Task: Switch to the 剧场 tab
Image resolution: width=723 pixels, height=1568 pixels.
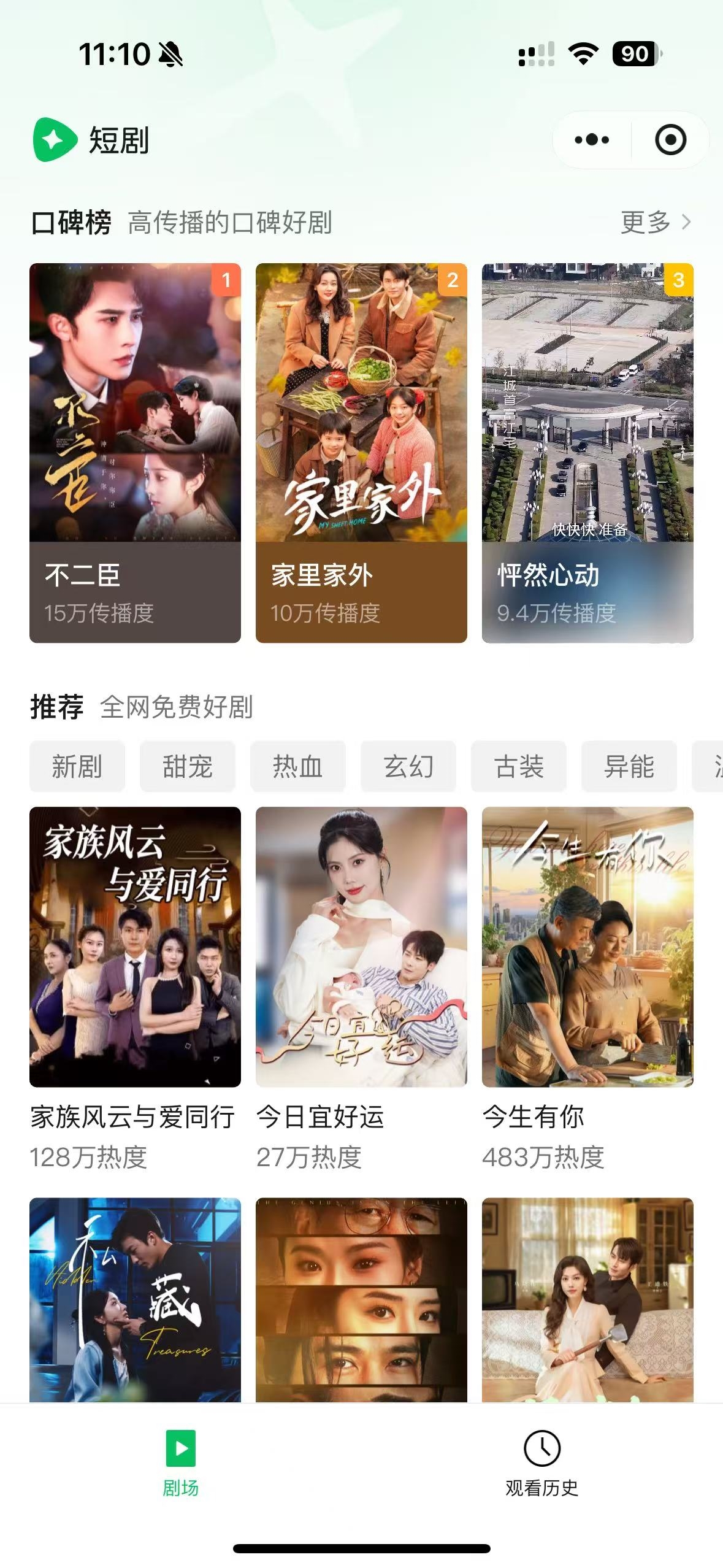Action: coord(180,1462)
